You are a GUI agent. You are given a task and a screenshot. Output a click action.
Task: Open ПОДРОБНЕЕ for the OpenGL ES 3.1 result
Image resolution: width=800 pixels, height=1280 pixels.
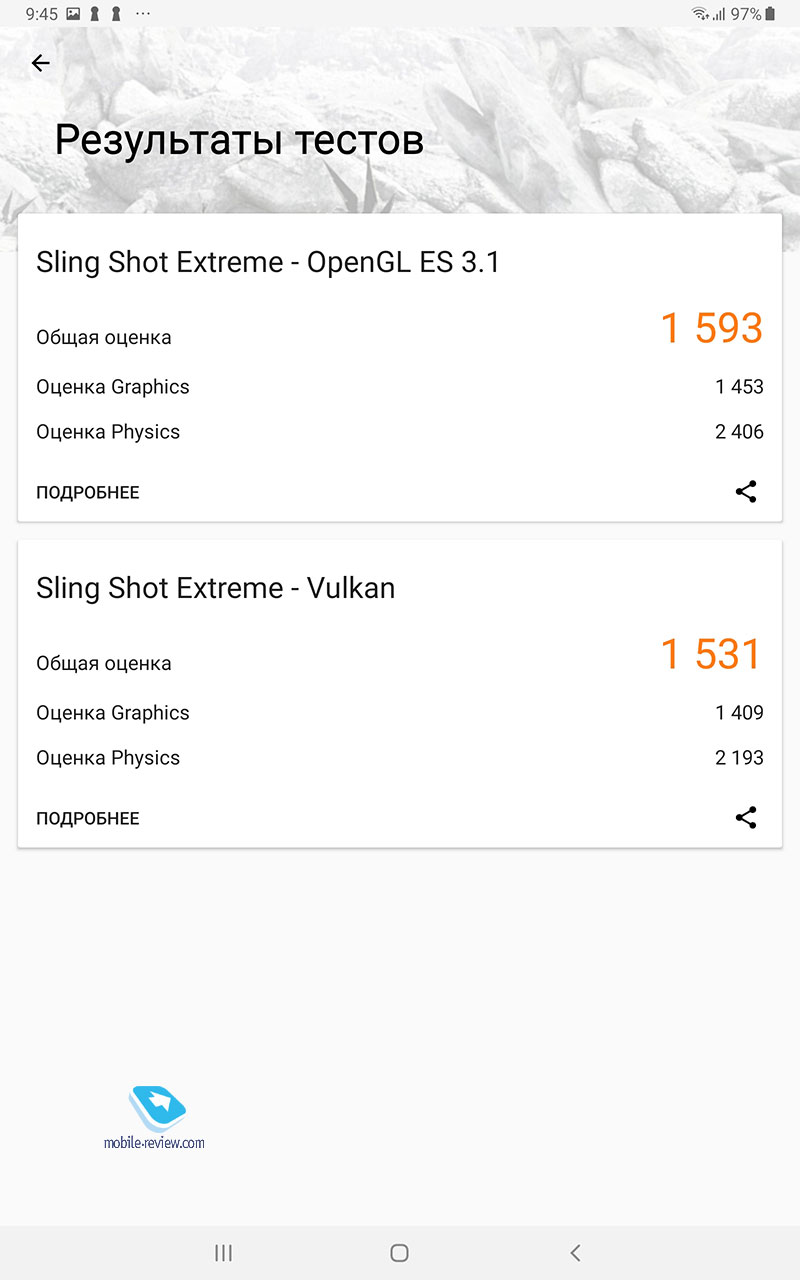tap(88, 493)
